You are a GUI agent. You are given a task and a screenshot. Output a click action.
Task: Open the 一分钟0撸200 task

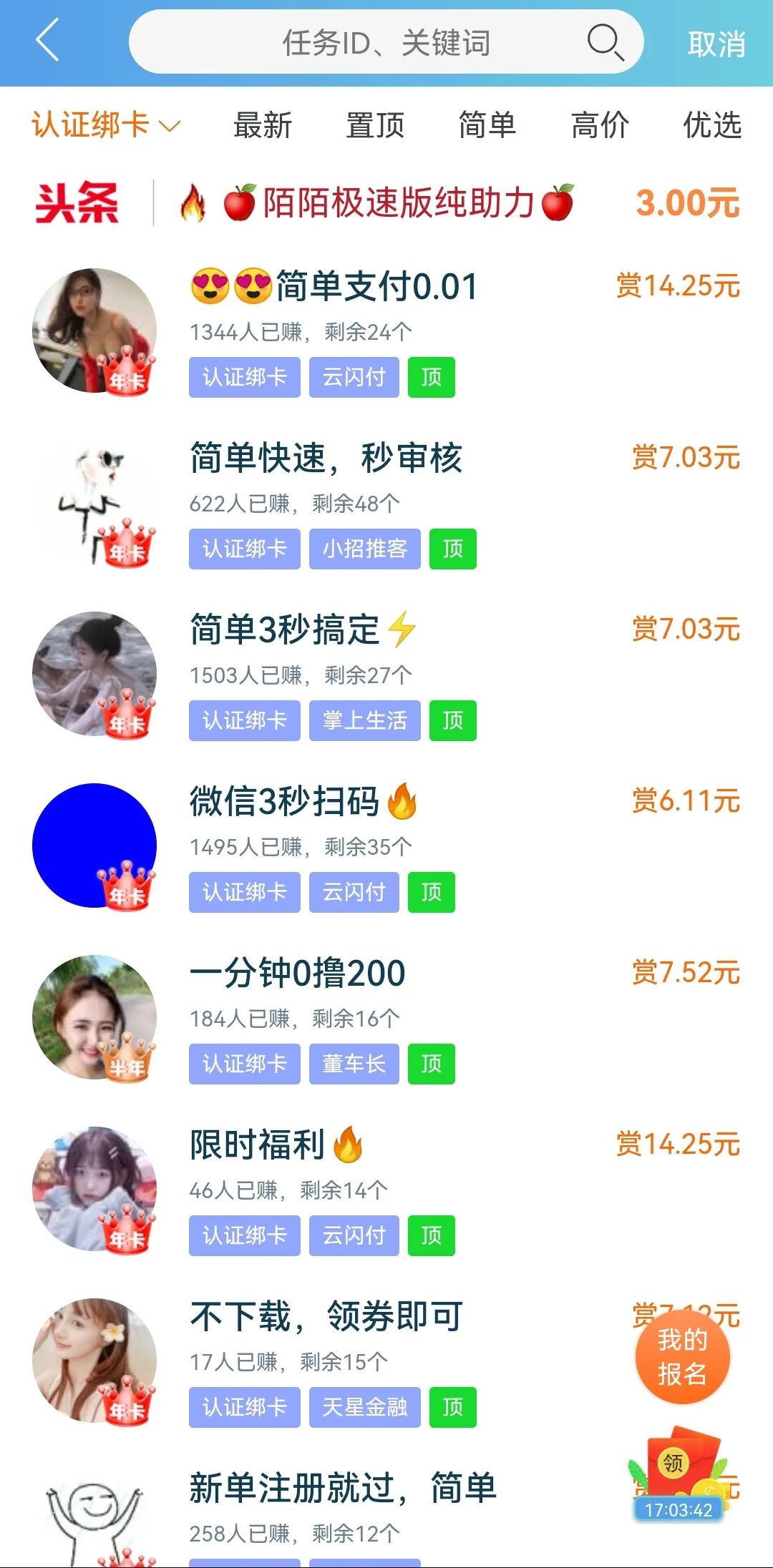click(x=298, y=974)
